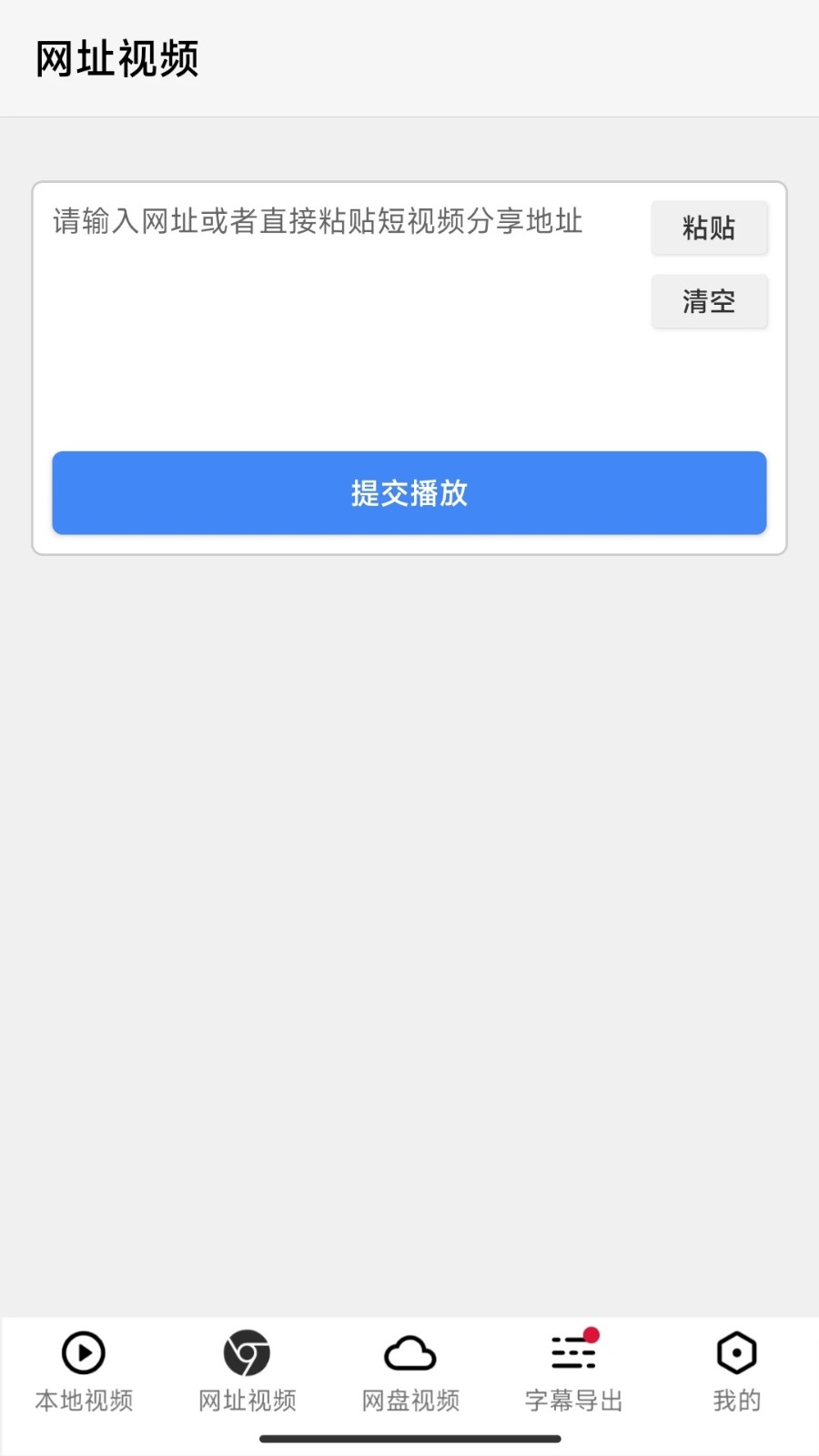Viewport: 819px width, 1456px height.
Task: Click the cloud icon above 网盘视频 label
Action: (x=409, y=1353)
